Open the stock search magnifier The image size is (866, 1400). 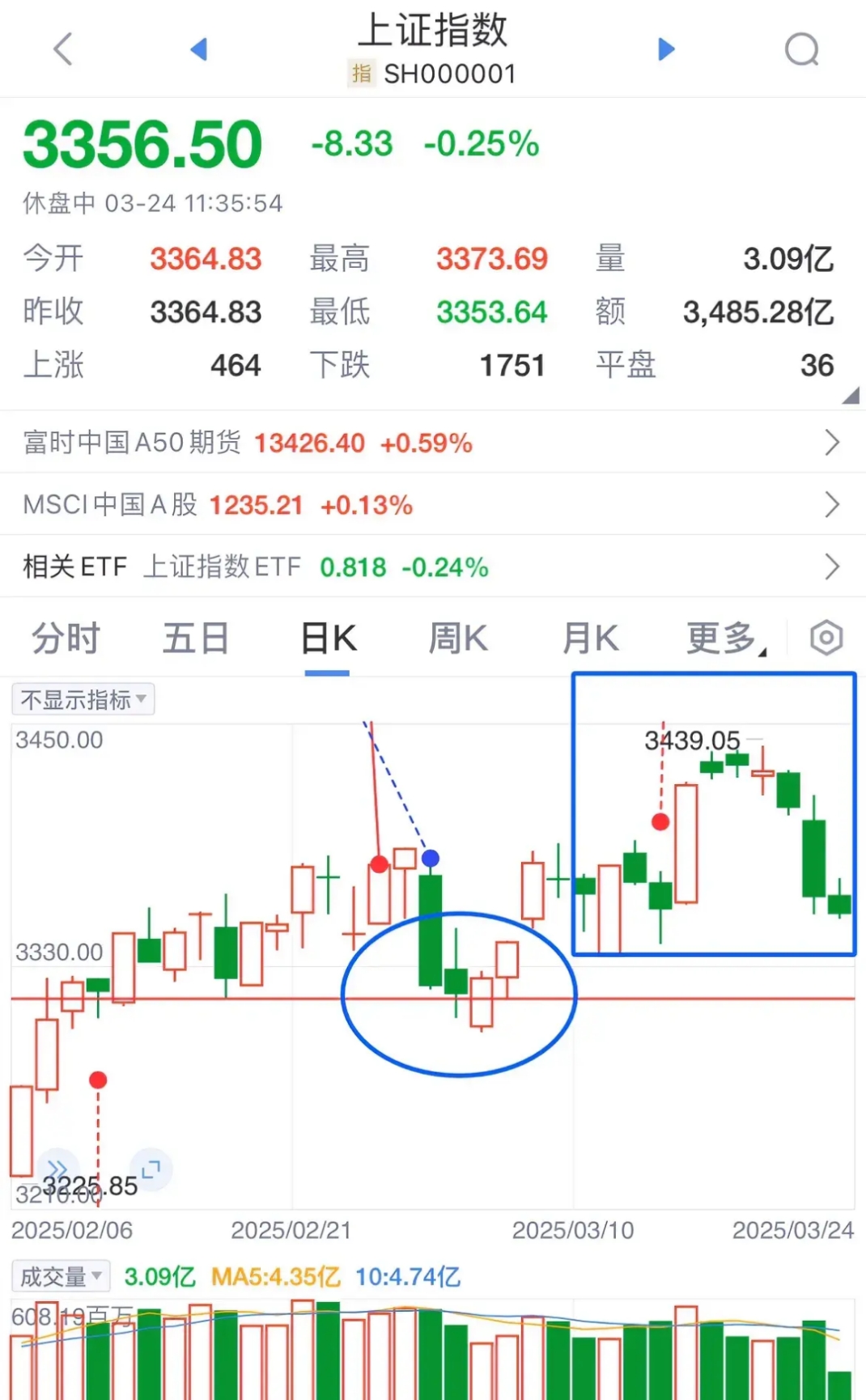[801, 49]
